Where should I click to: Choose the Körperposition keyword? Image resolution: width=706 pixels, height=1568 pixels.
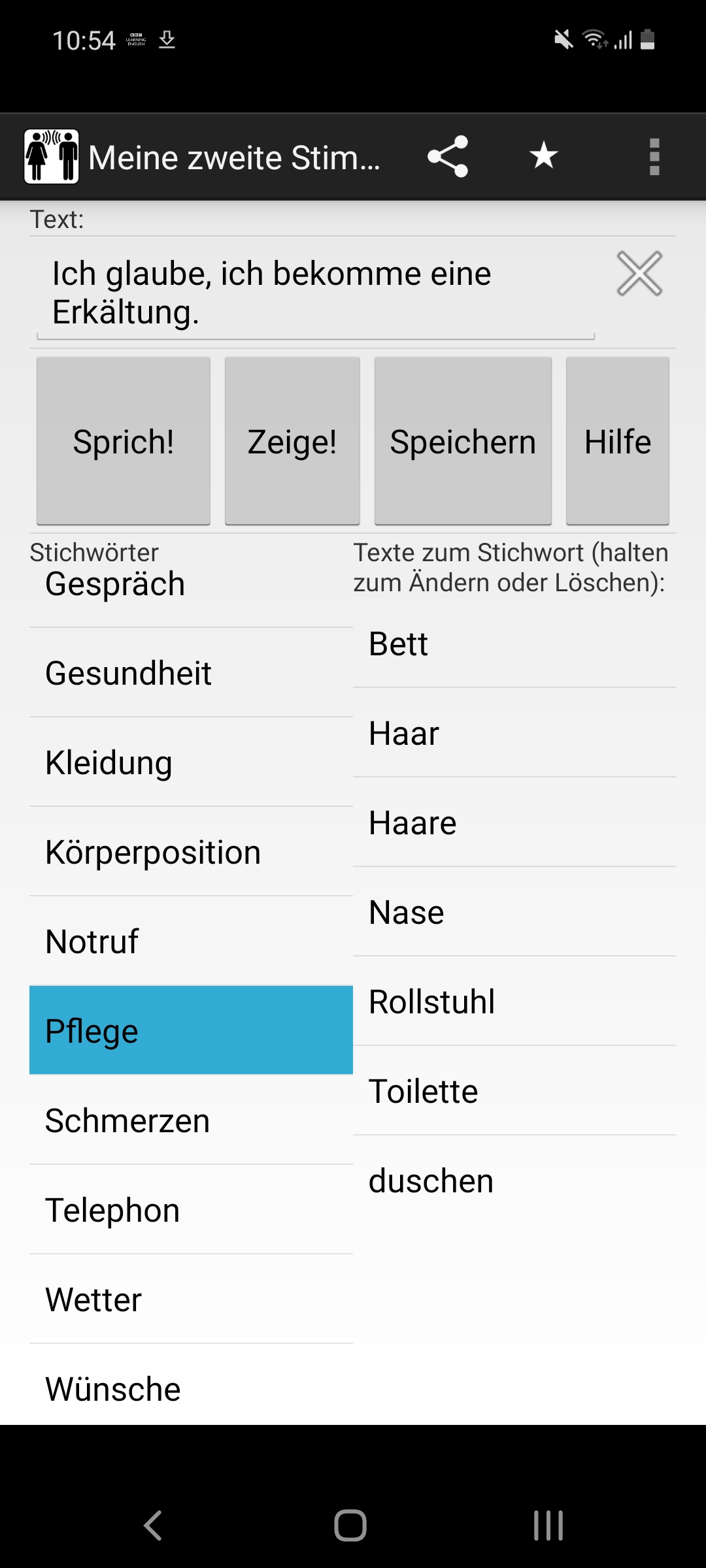click(x=191, y=852)
